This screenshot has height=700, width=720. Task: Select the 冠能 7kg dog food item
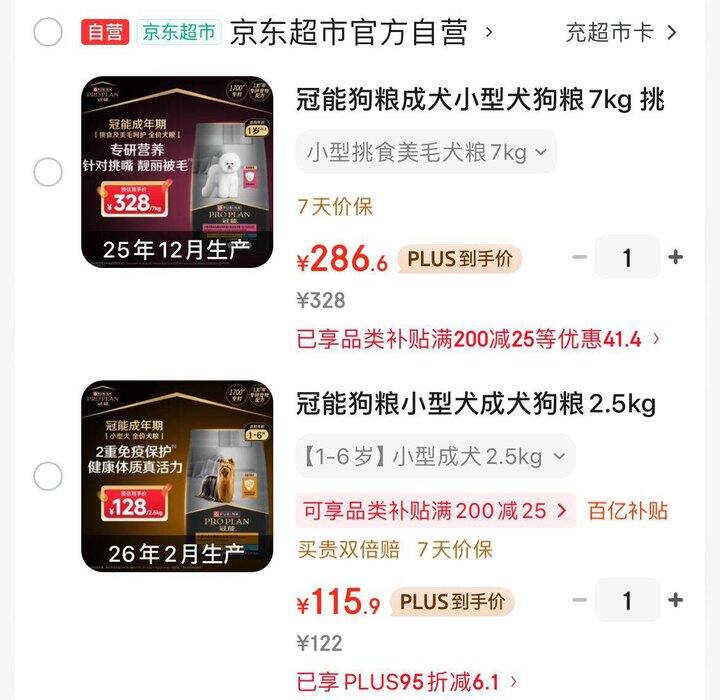tap(48, 173)
